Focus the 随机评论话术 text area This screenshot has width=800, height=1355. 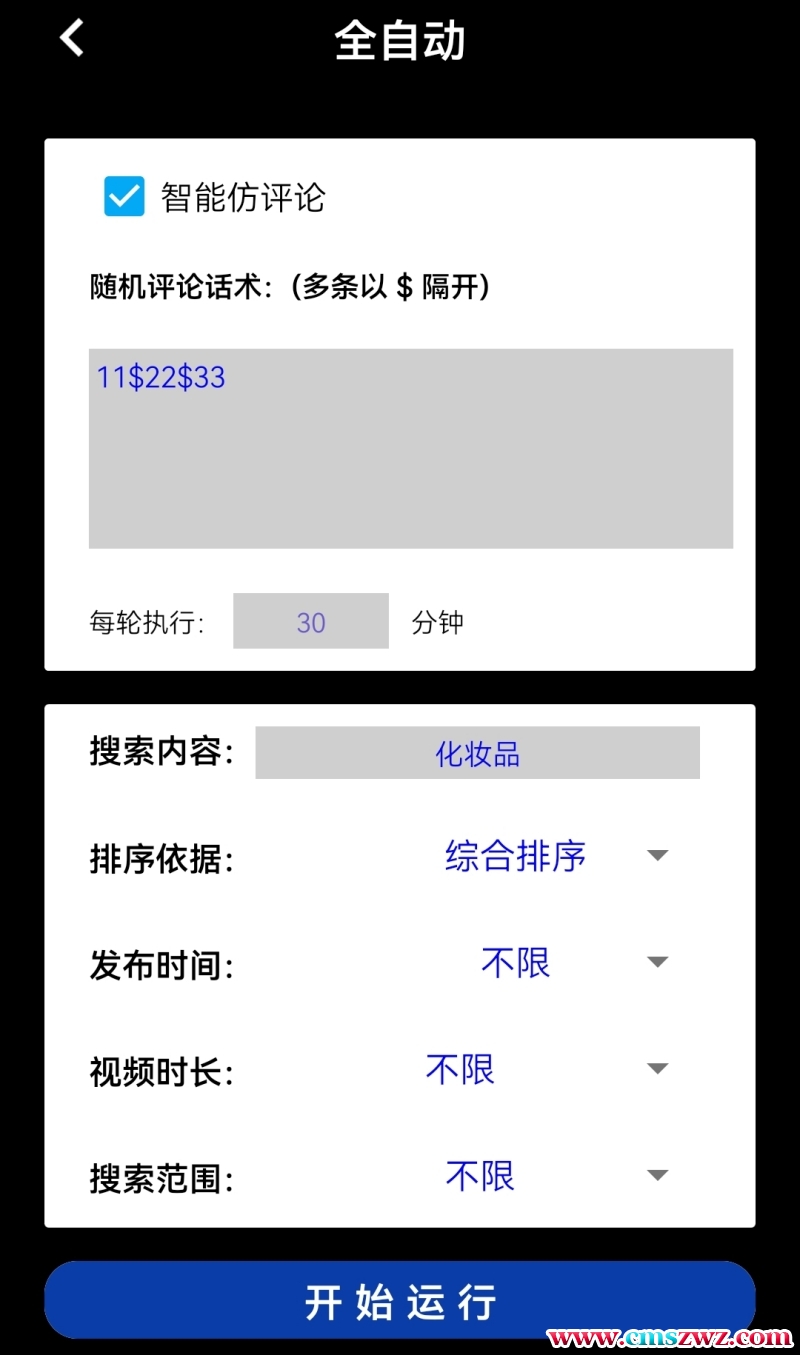click(410, 448)
